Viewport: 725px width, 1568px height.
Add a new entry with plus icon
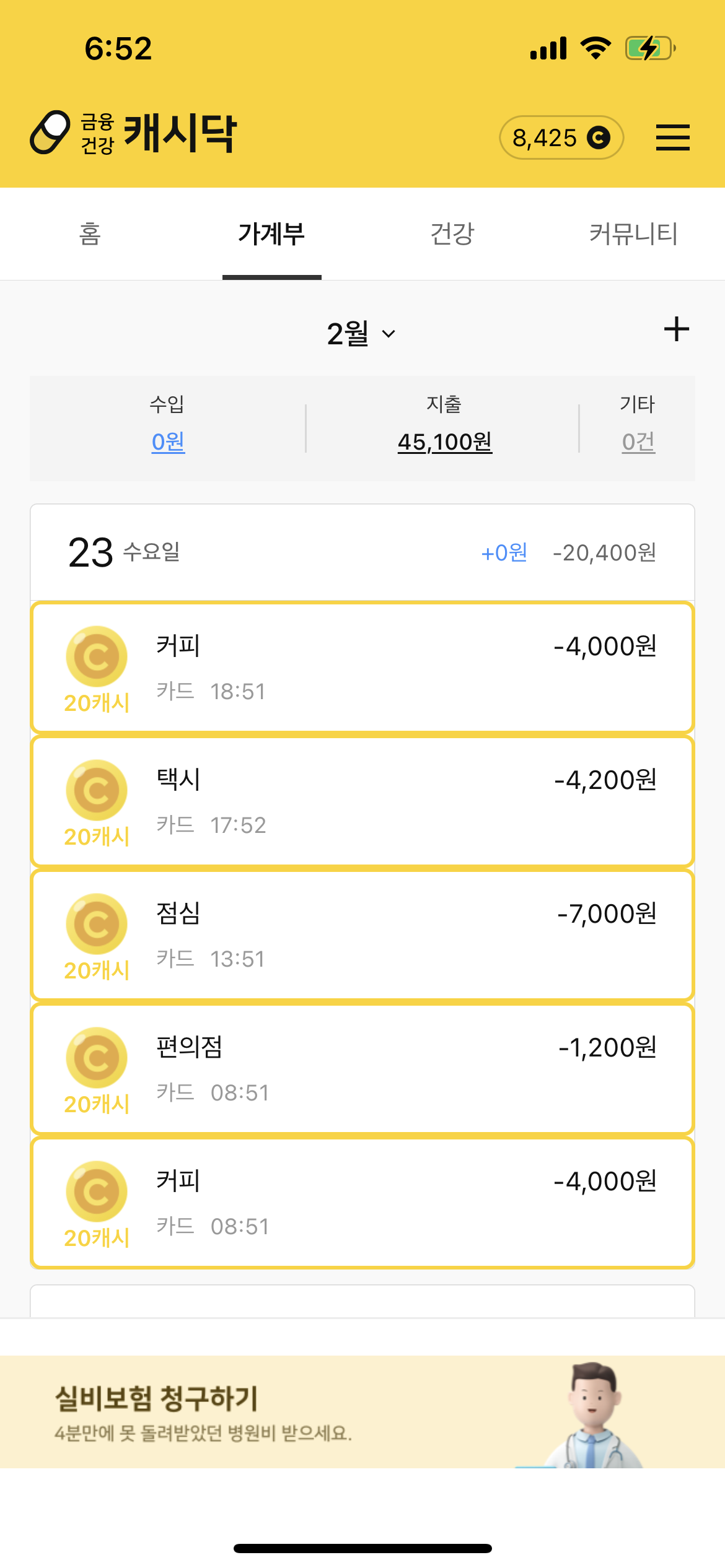pos(676,329)
